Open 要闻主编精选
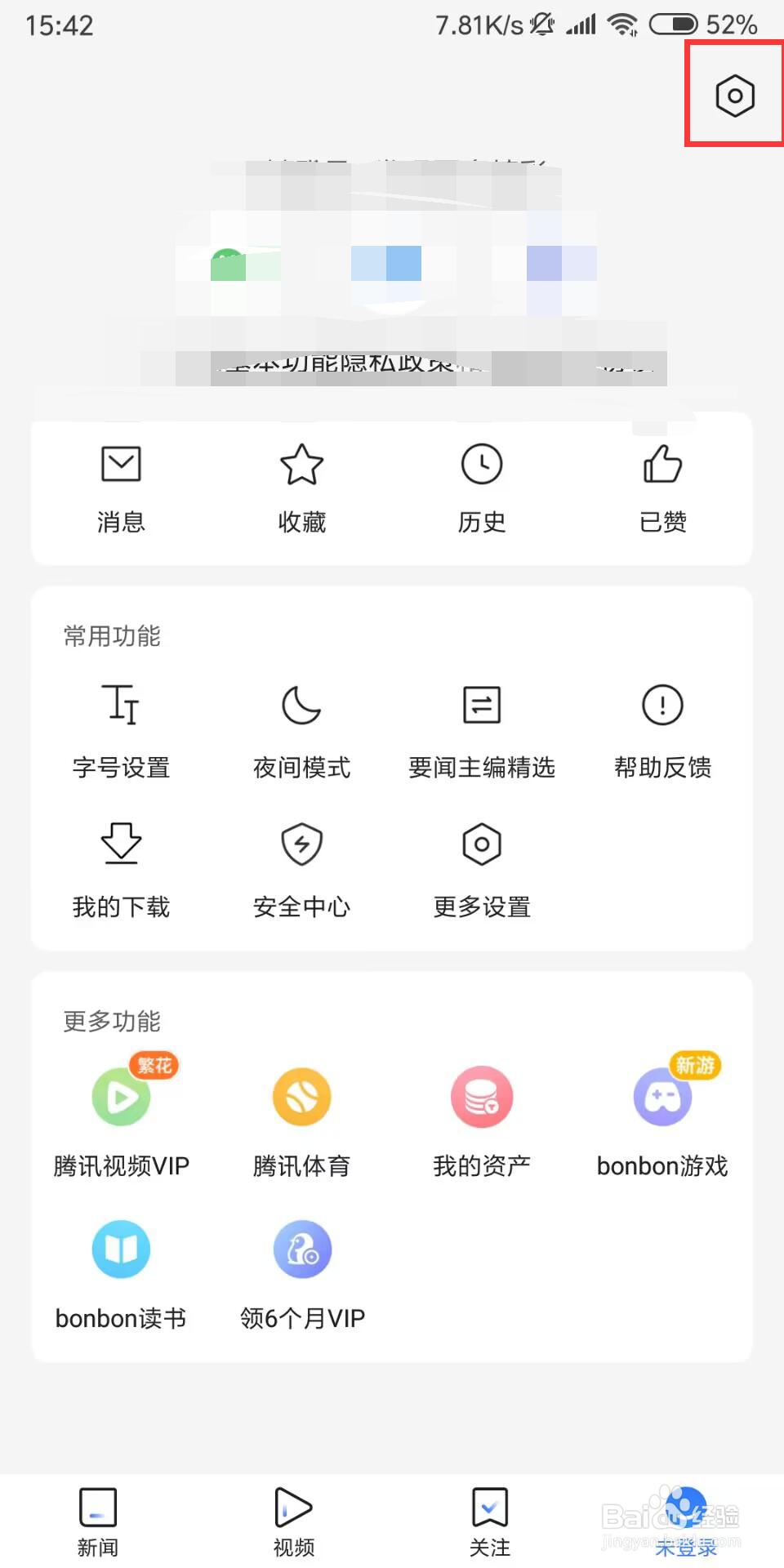The image size is (784, 1568). 482,731
